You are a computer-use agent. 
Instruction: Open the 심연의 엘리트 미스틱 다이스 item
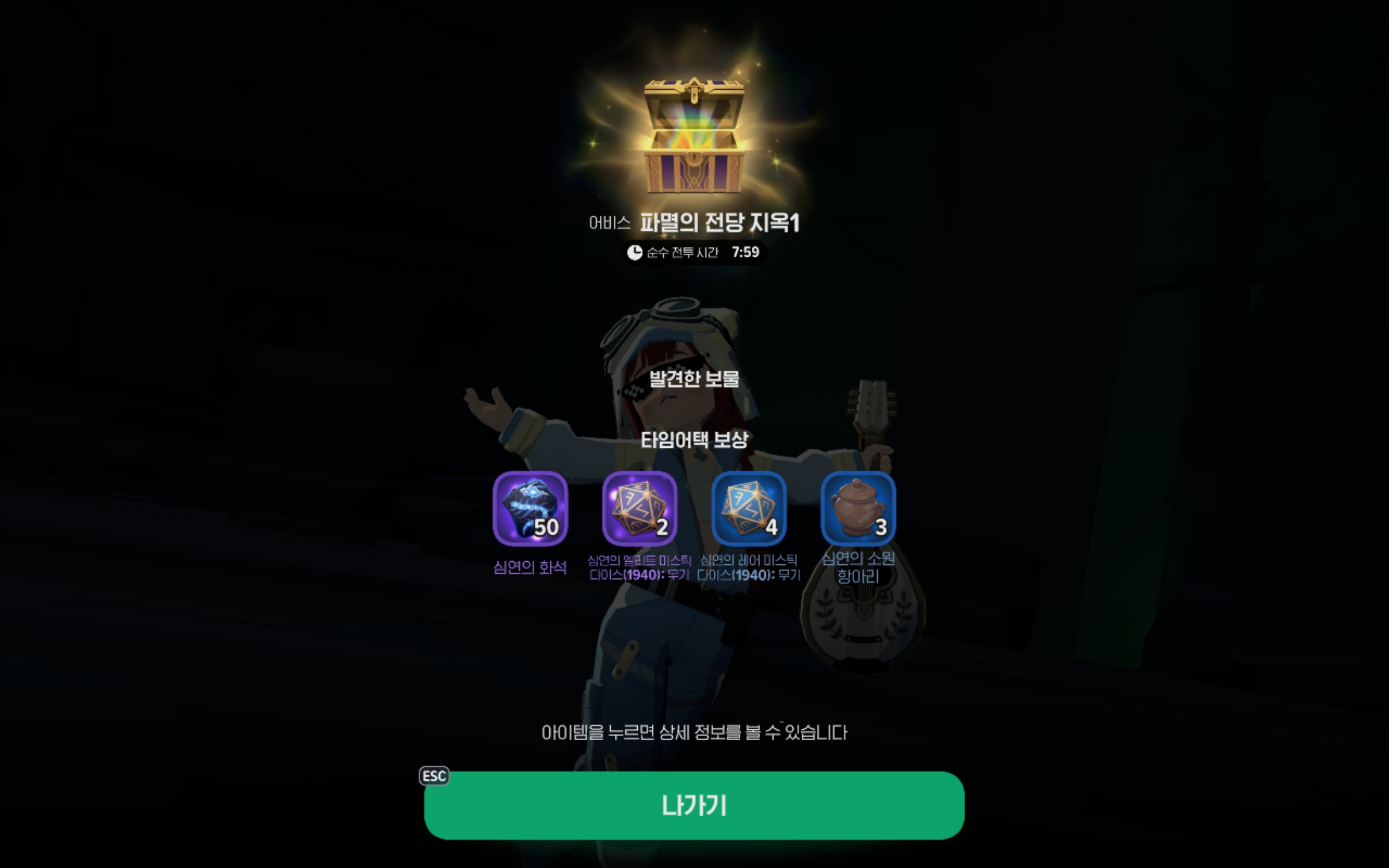[640, 508]
